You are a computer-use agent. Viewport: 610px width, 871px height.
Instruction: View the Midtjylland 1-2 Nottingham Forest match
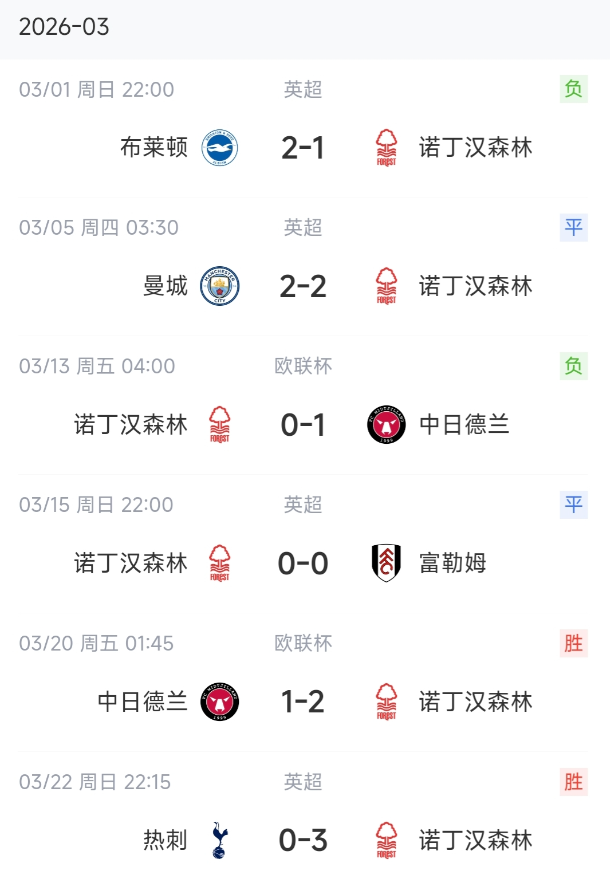[x=305, y=682]
